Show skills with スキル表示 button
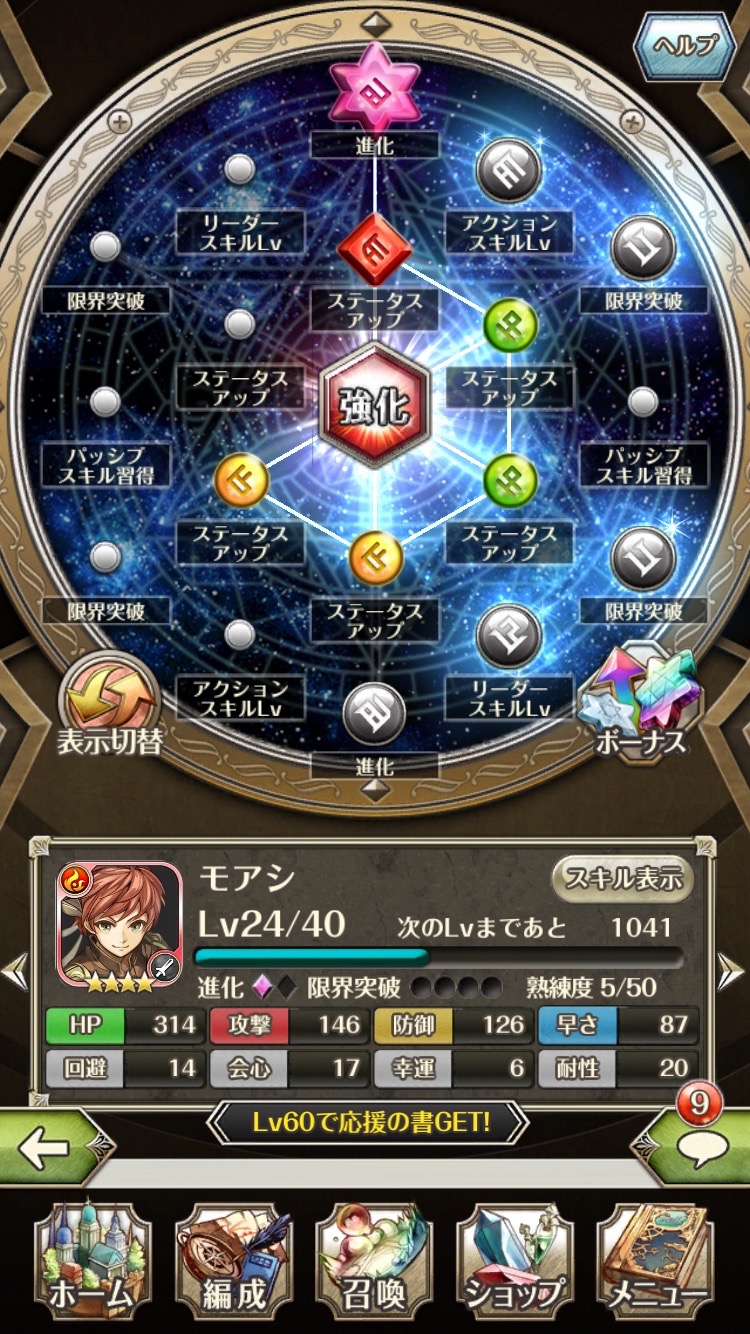The width and height of the screenshot is (750, 1334). pos(623,879)
